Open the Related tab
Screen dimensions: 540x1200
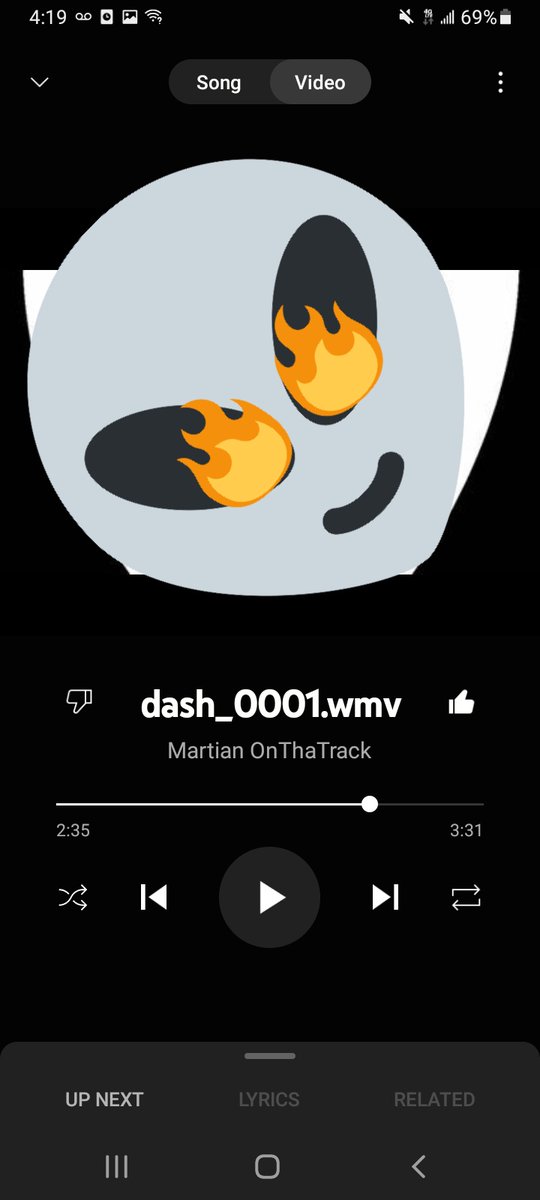coord(434,1099)
